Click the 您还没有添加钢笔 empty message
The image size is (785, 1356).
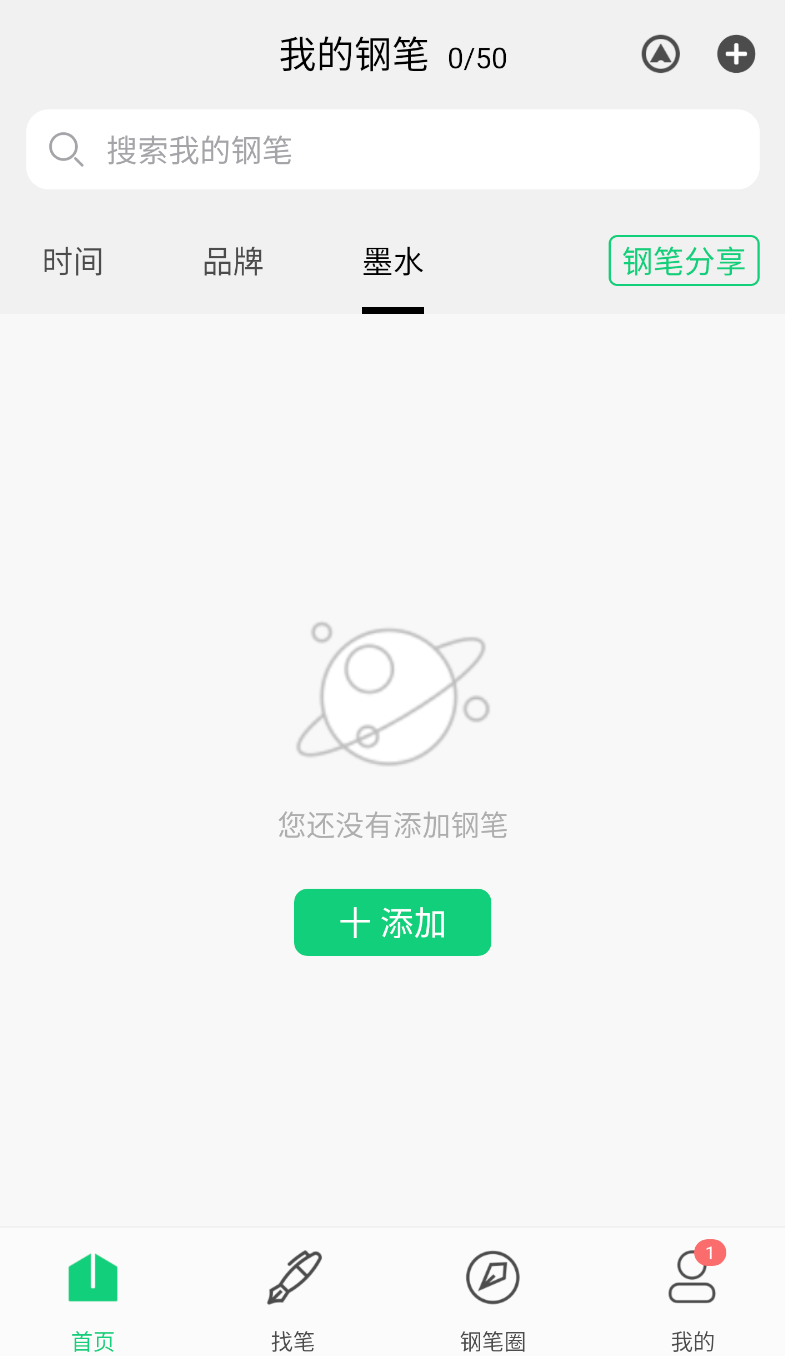[x=392, y=826]
